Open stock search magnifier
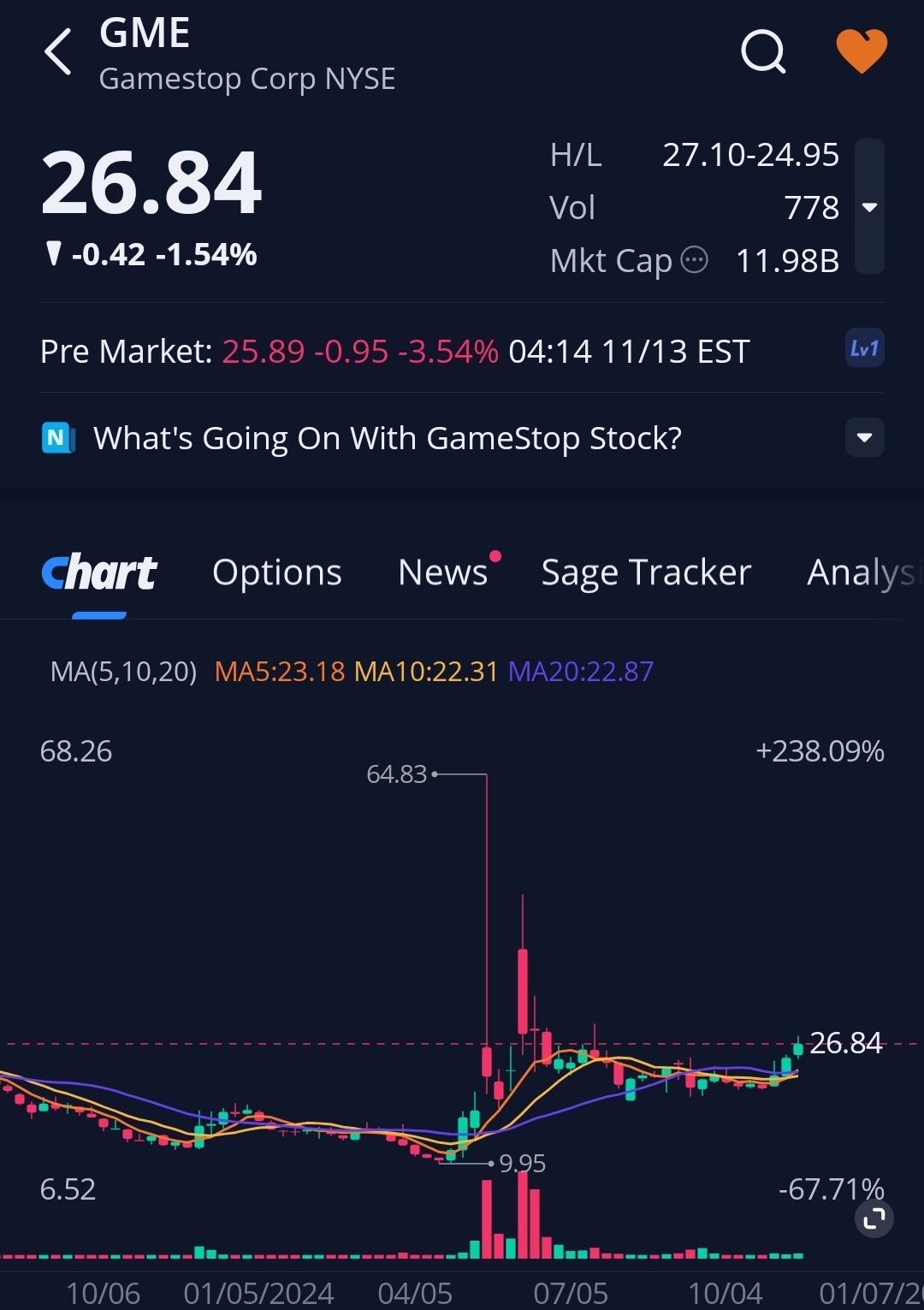Screen dimensions: 924x1310 tap(762, 52)
